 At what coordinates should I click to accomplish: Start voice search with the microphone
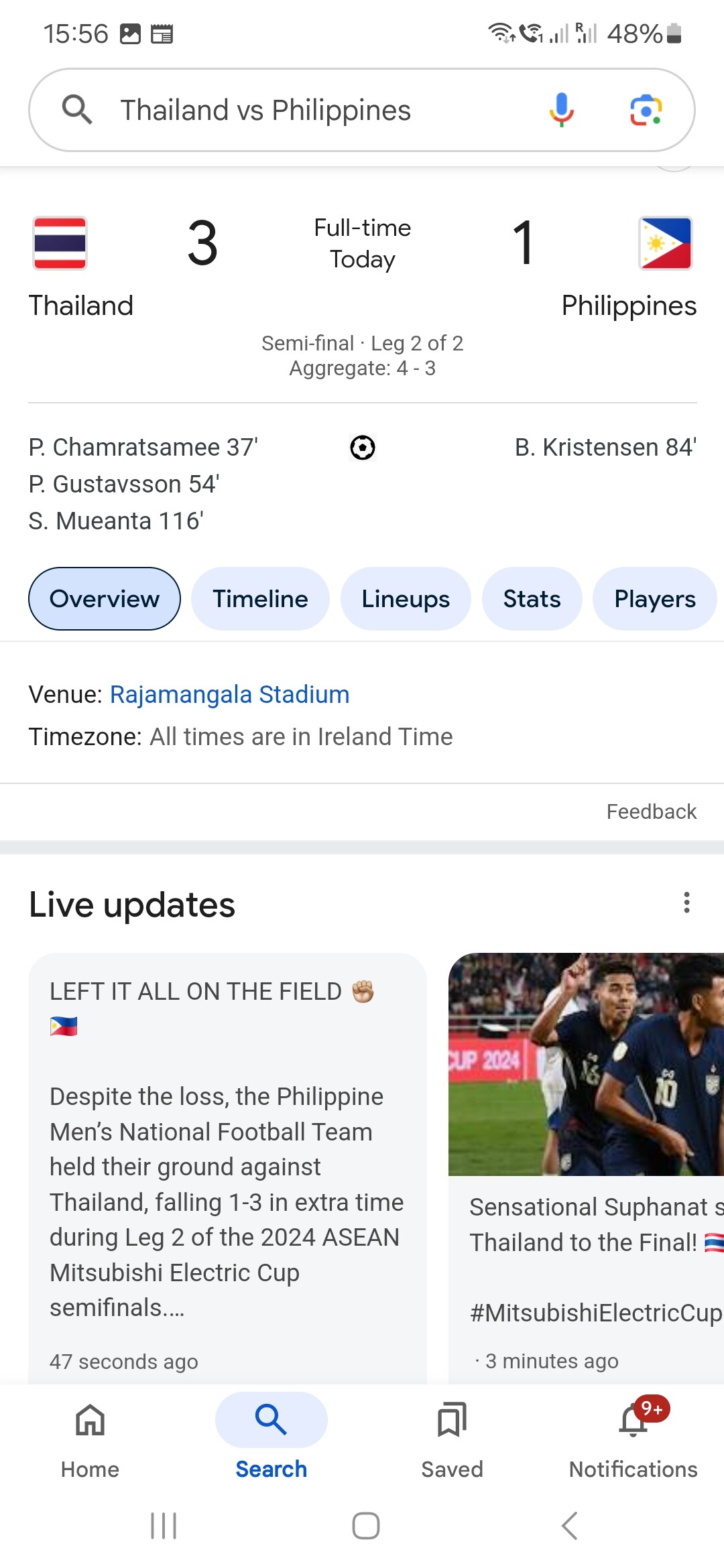coord(561,110)
